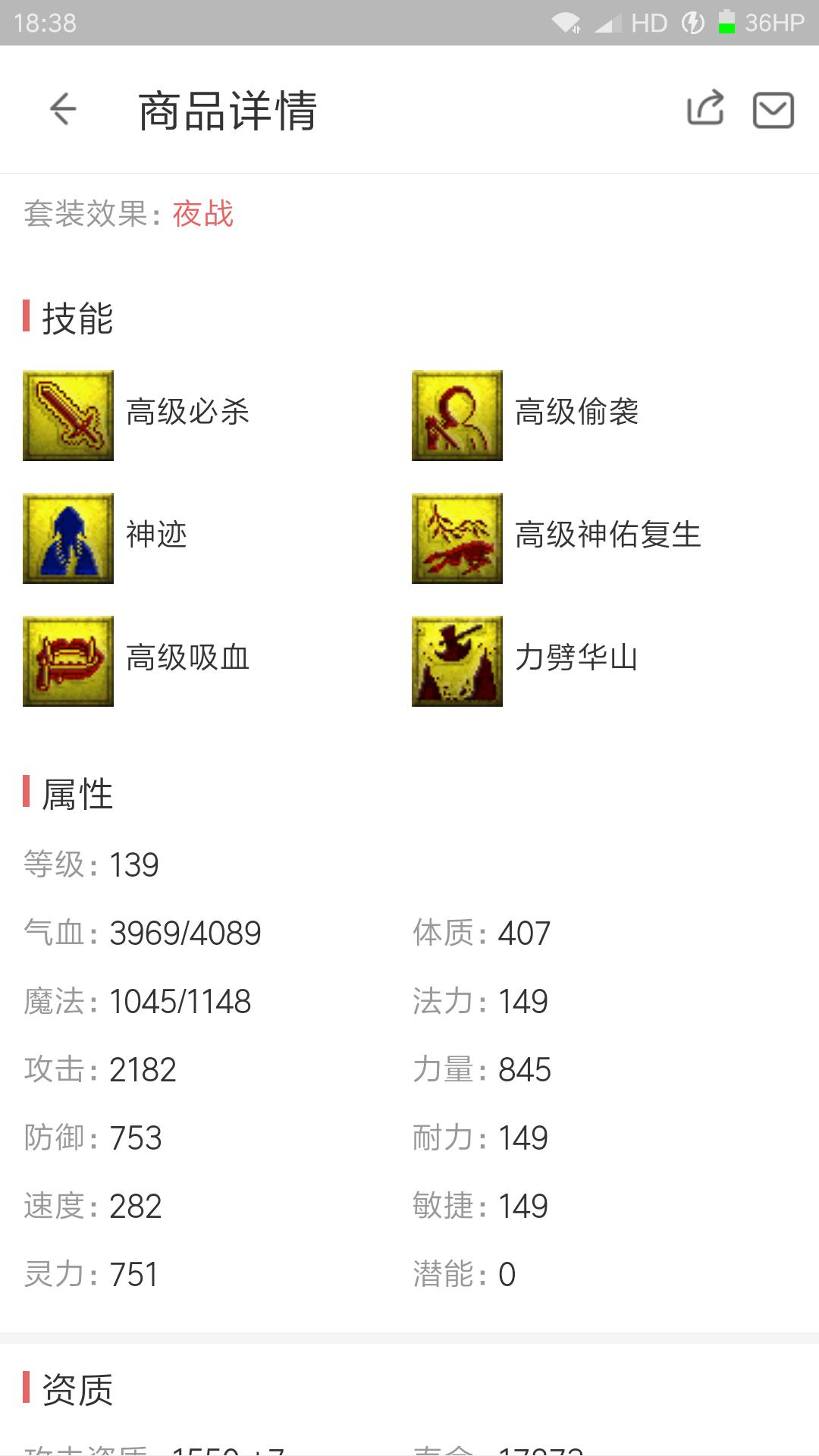Go back from the 商品详情 page

[63, 109]
